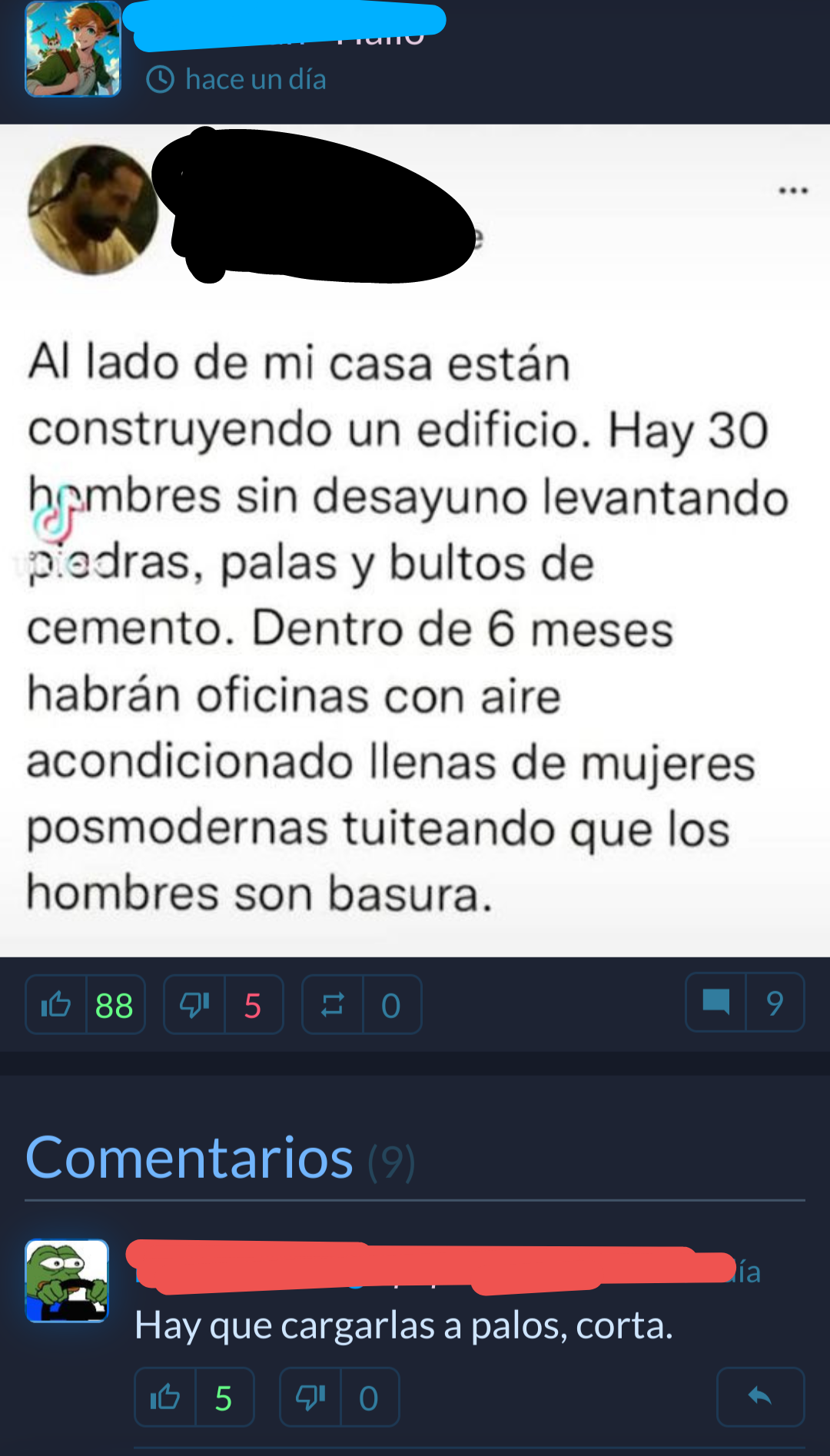Open the post's 9 comments button
The image size is (830, 1456).
[x=744, y=1002]
